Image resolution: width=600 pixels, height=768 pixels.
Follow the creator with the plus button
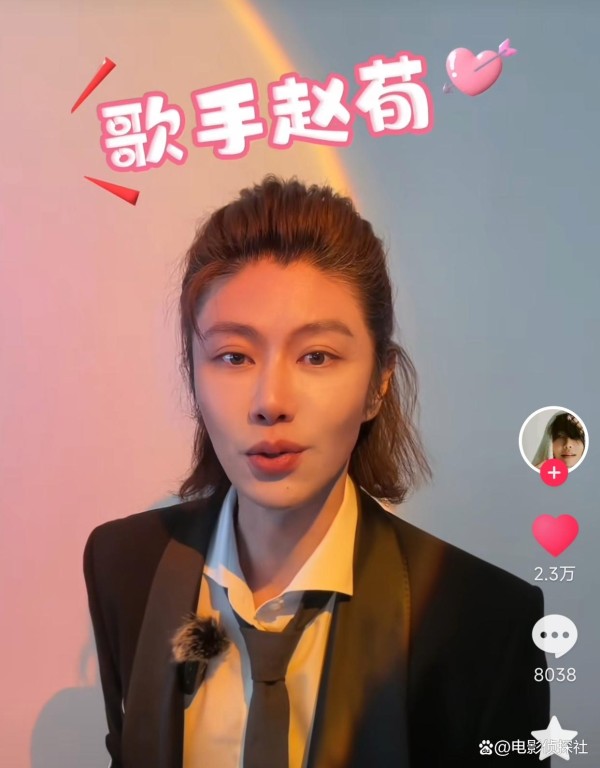coord(553,473)
